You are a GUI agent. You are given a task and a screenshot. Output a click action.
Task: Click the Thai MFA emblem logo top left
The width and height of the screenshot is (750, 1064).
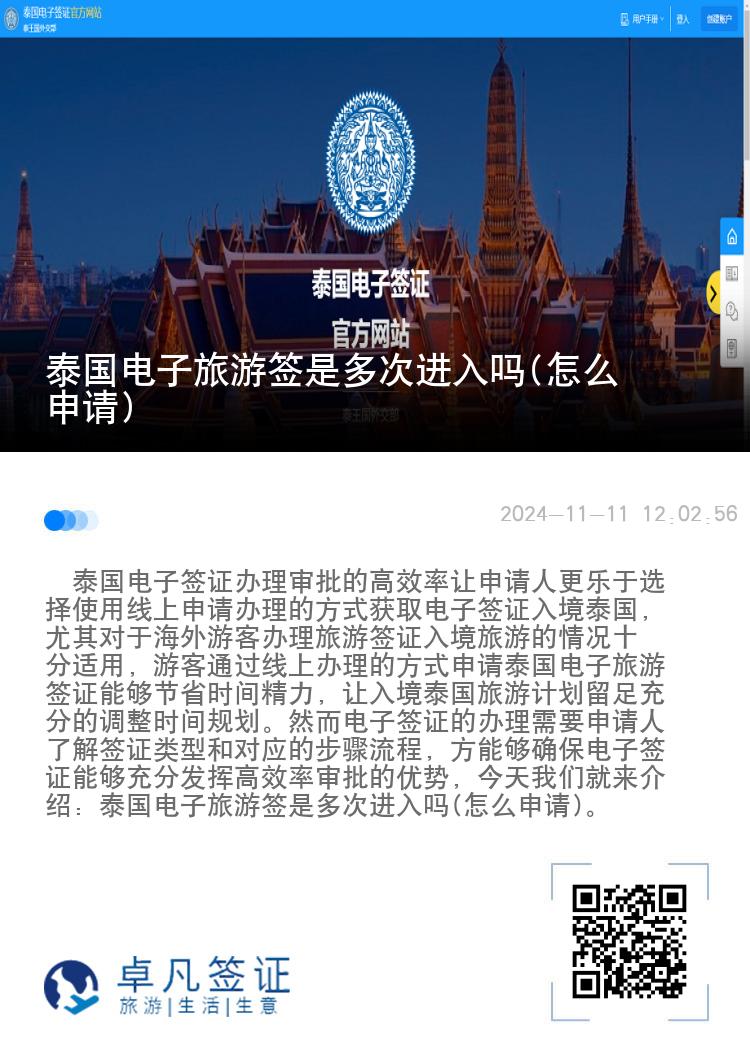pos(12,17)
